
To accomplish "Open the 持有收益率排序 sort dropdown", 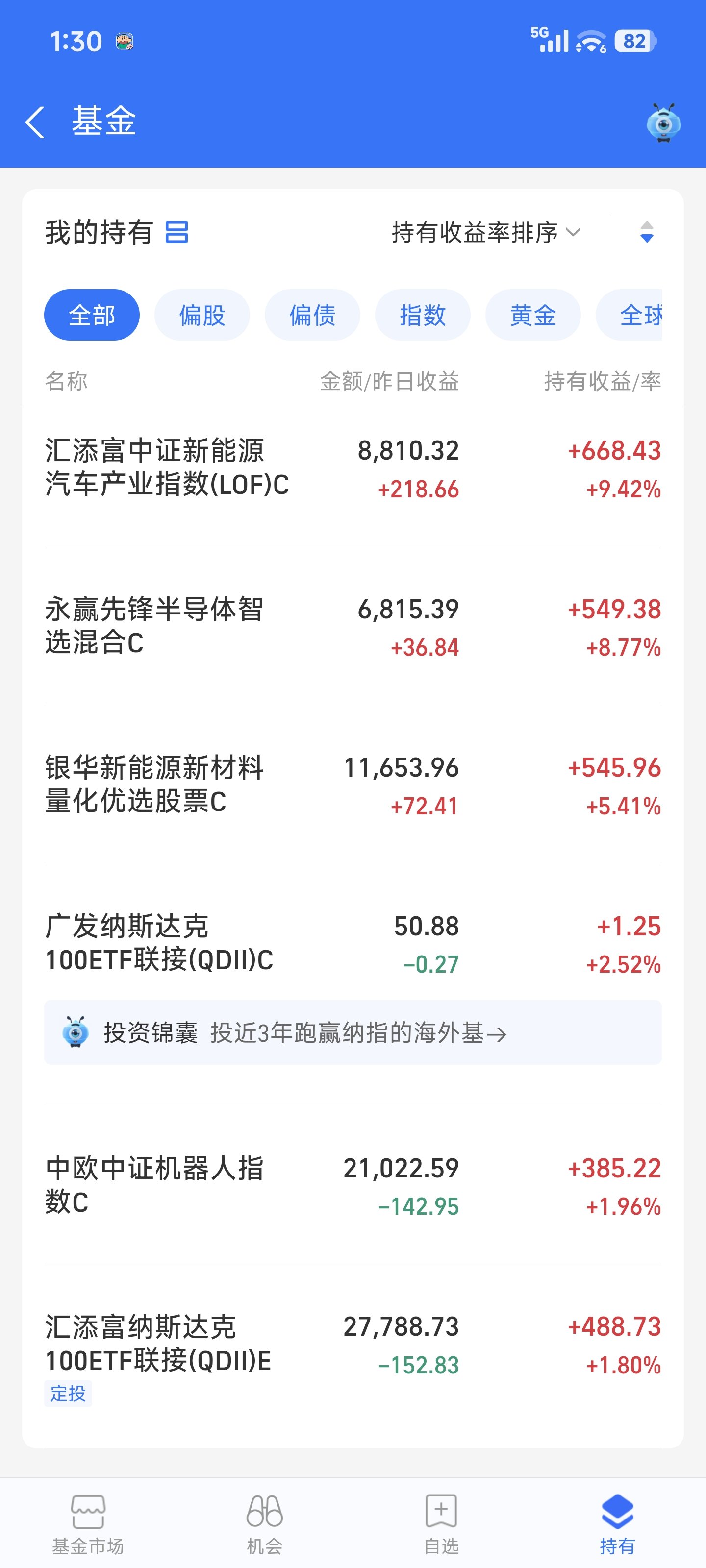I will tap(485, 233).
